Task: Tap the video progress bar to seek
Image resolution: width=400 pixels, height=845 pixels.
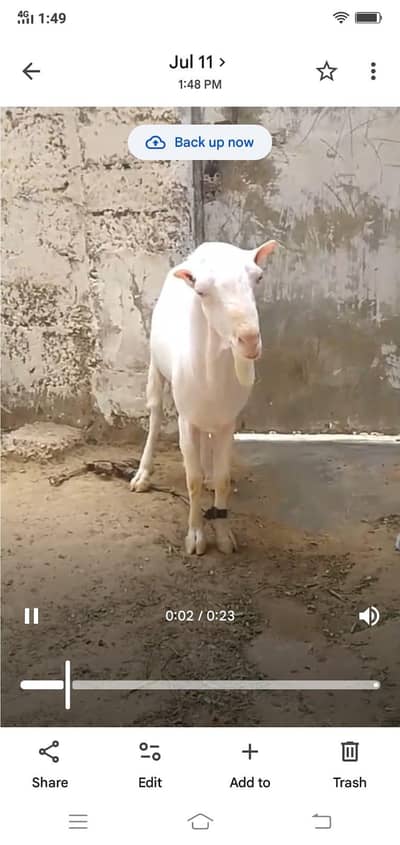Action: [x=200, y=684]
